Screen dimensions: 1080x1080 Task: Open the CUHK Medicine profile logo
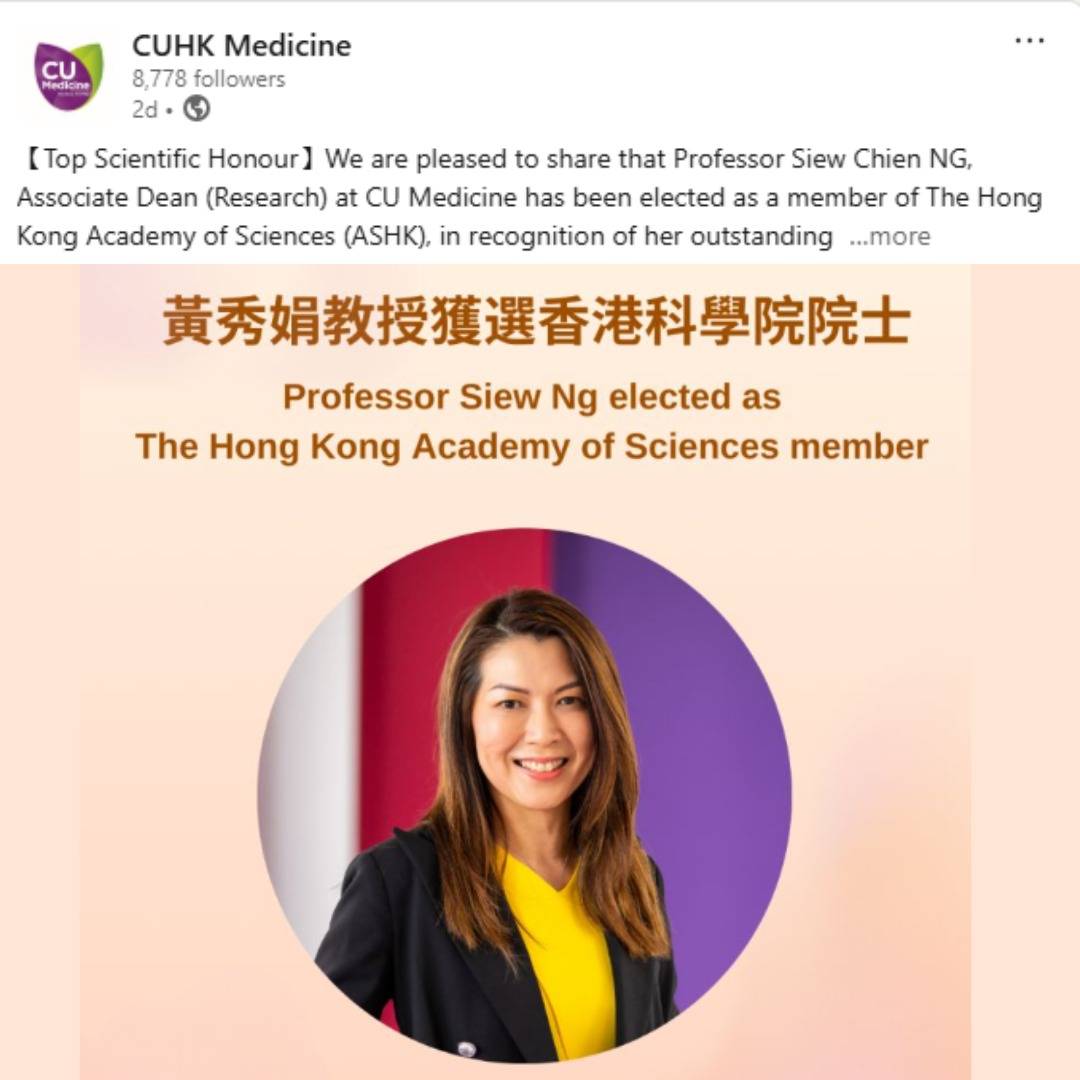click(67, 76)
